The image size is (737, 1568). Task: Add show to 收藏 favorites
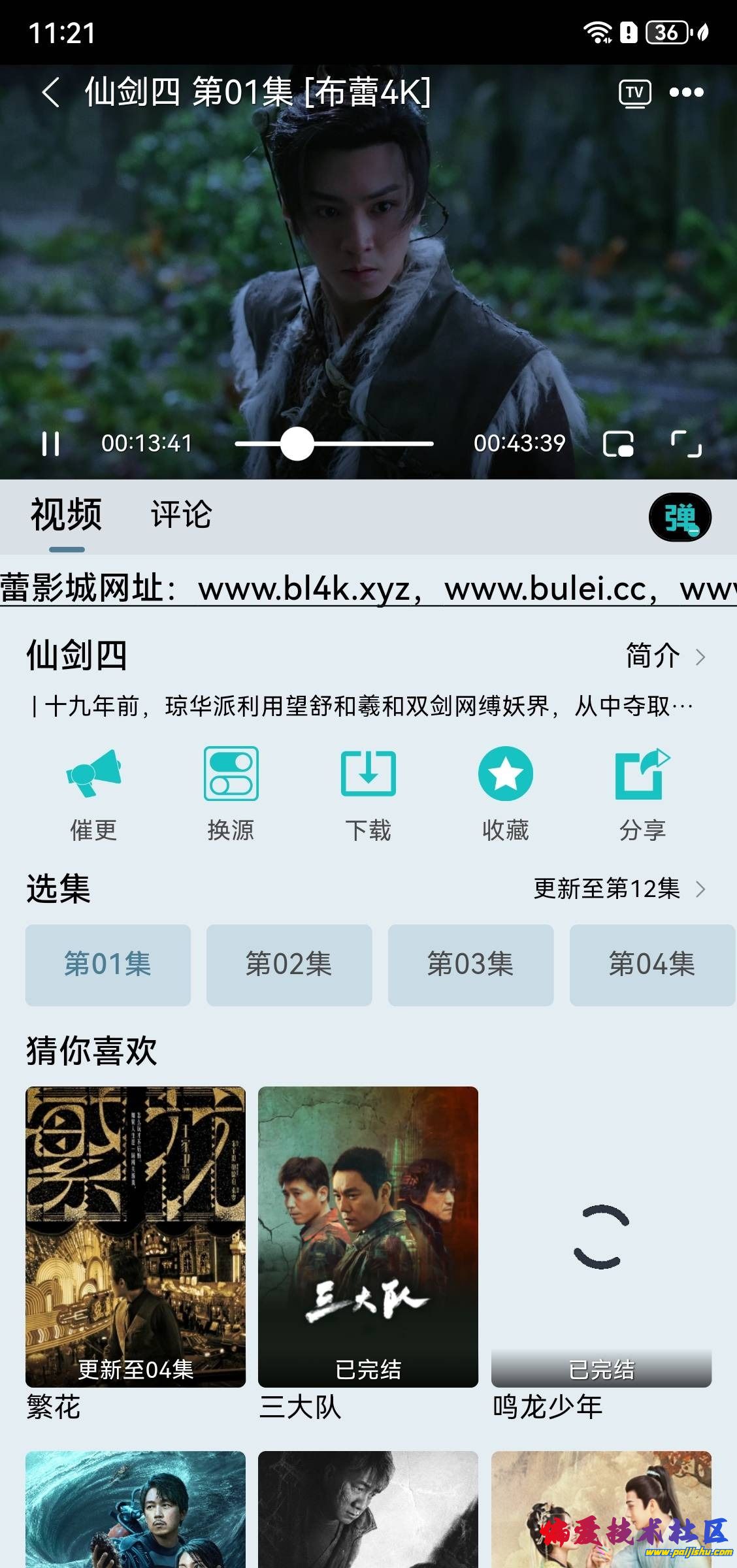(505, 793)
